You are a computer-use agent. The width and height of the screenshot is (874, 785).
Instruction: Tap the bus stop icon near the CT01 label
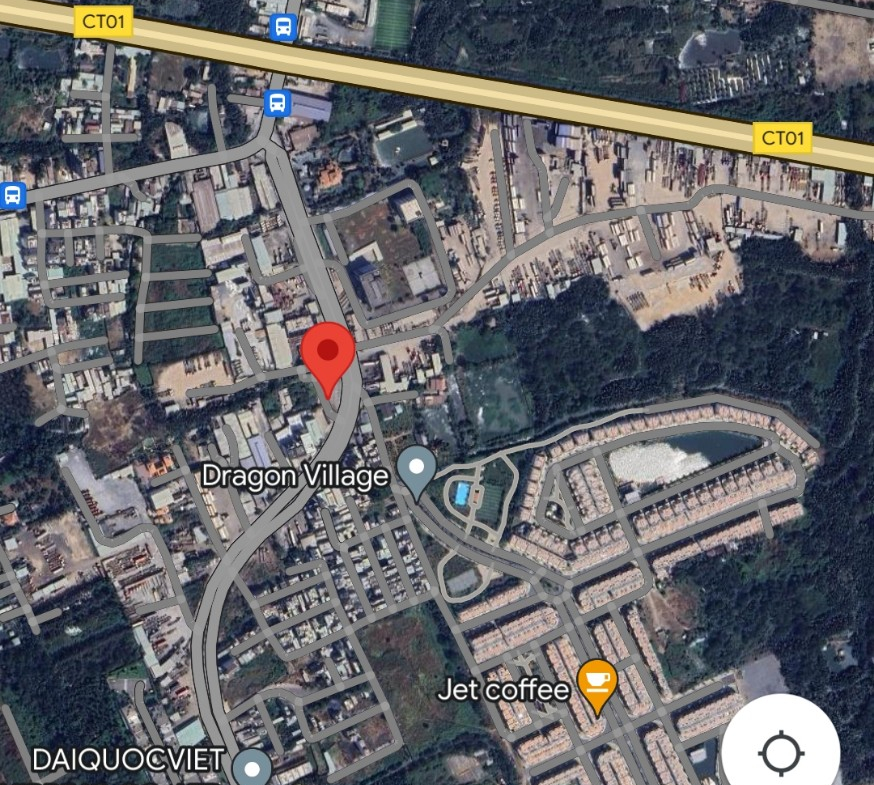(x=283, y=25)
